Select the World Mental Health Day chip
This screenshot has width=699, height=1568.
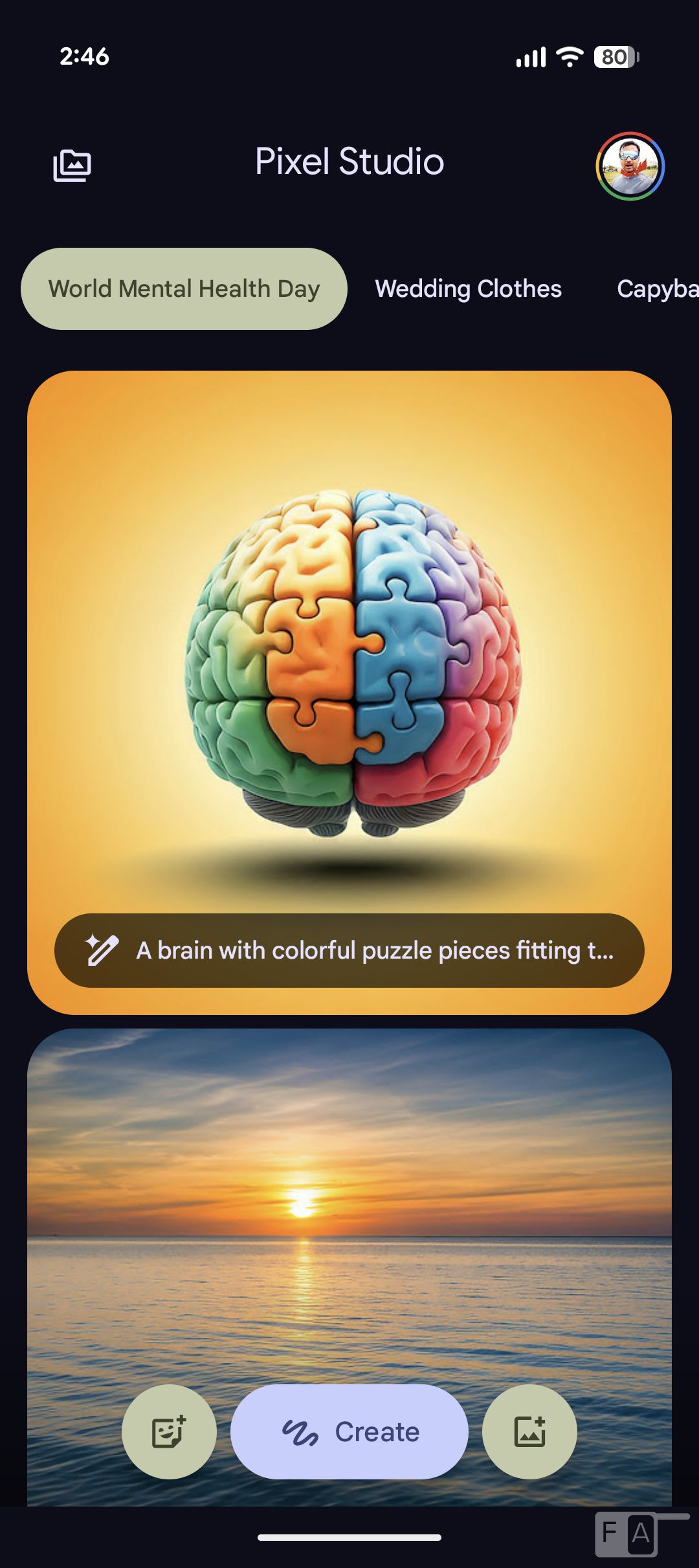(184, 289)
